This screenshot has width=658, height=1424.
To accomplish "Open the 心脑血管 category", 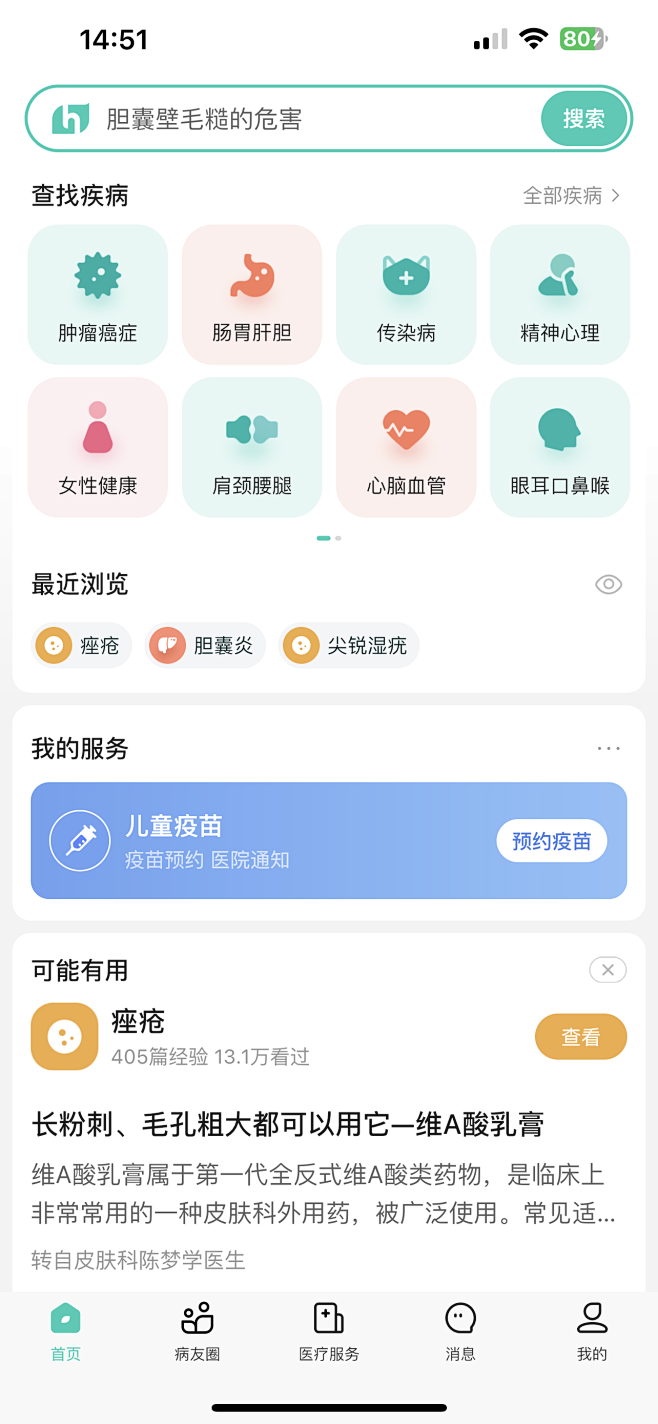I will point(406,447).
